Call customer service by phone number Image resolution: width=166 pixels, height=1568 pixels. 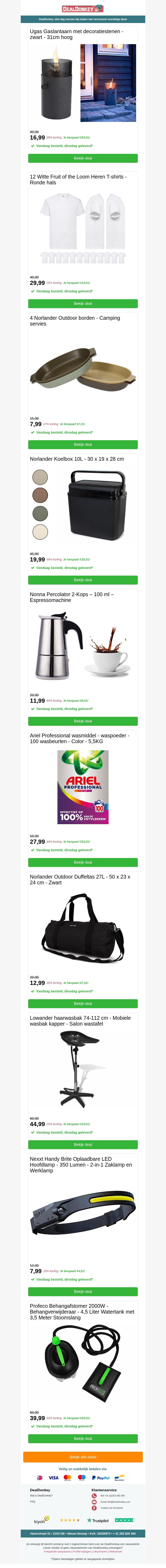[x=112, y=1496]
